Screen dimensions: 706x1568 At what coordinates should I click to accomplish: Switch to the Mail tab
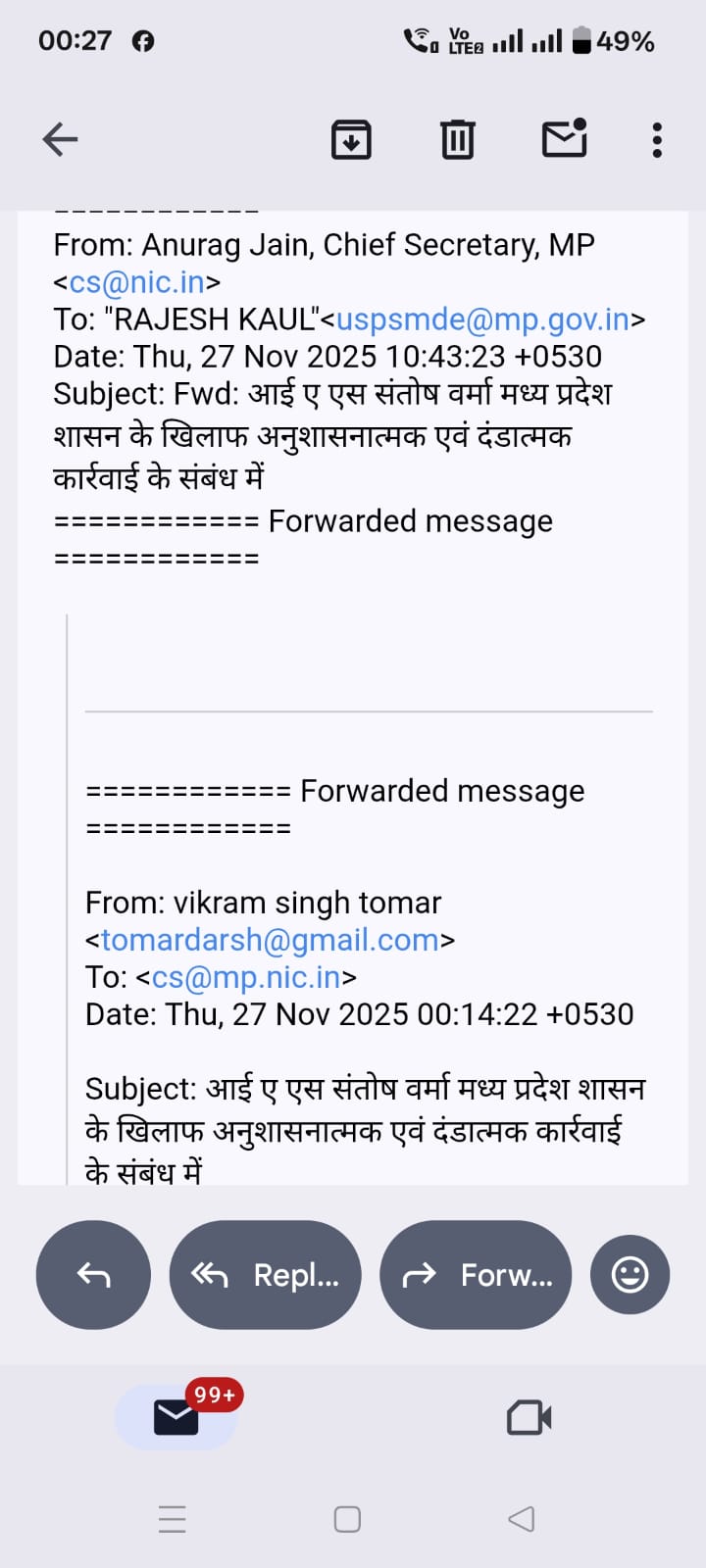tap(176, 1417)
